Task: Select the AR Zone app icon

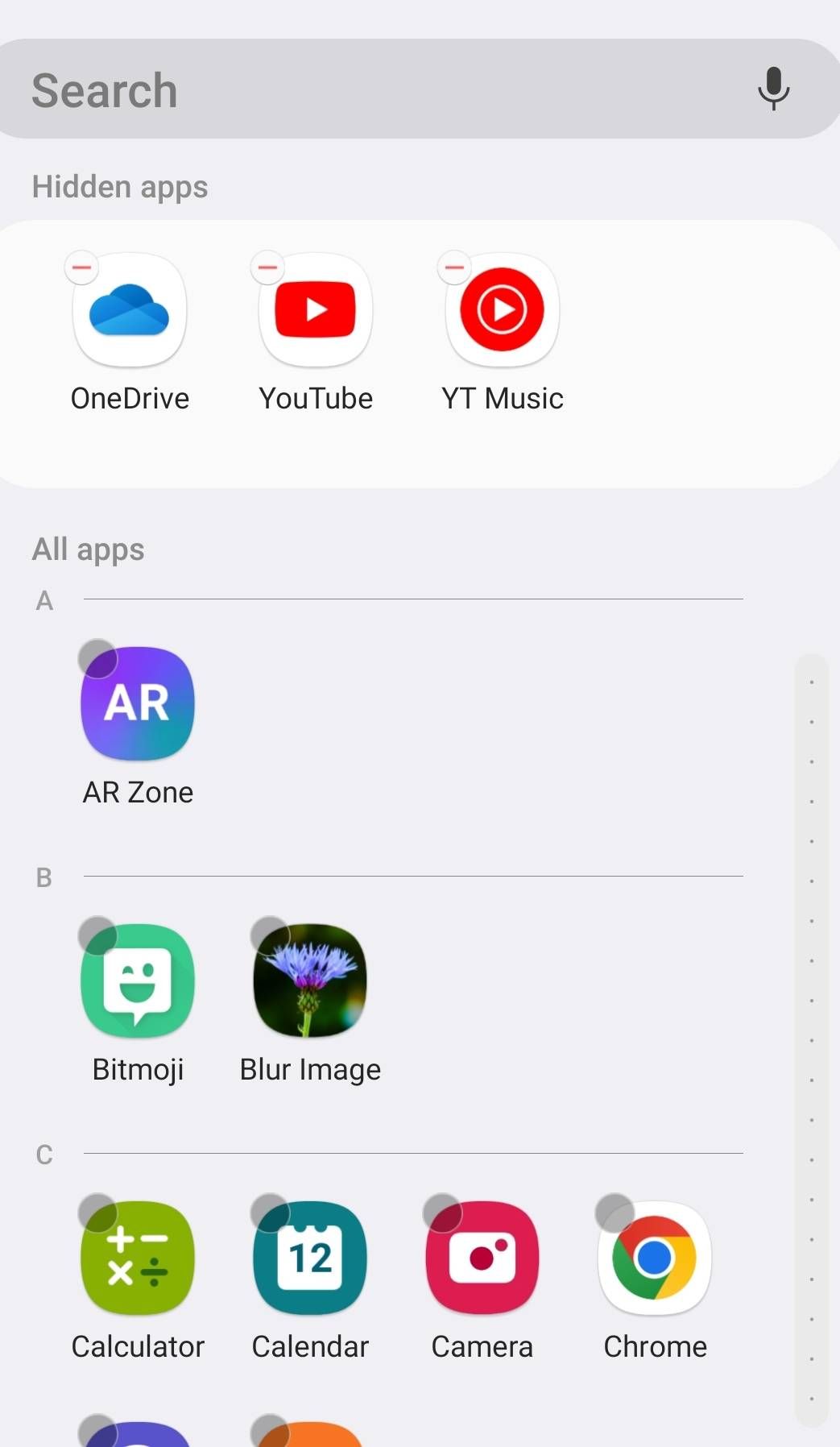Action: coord(137,703)
